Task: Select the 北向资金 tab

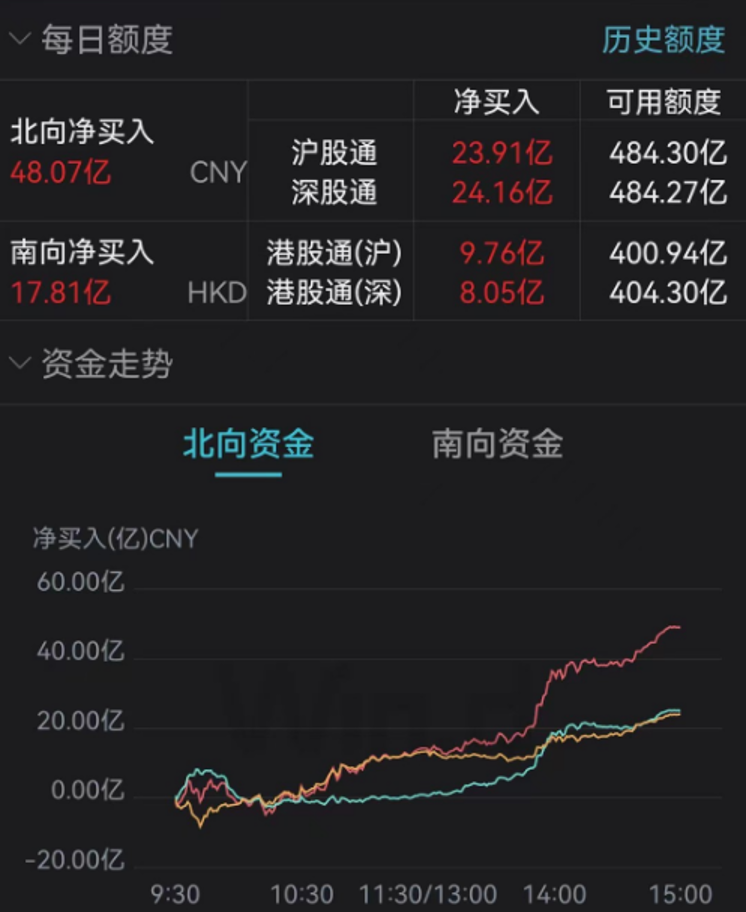Action: click(x=248, y=444)
